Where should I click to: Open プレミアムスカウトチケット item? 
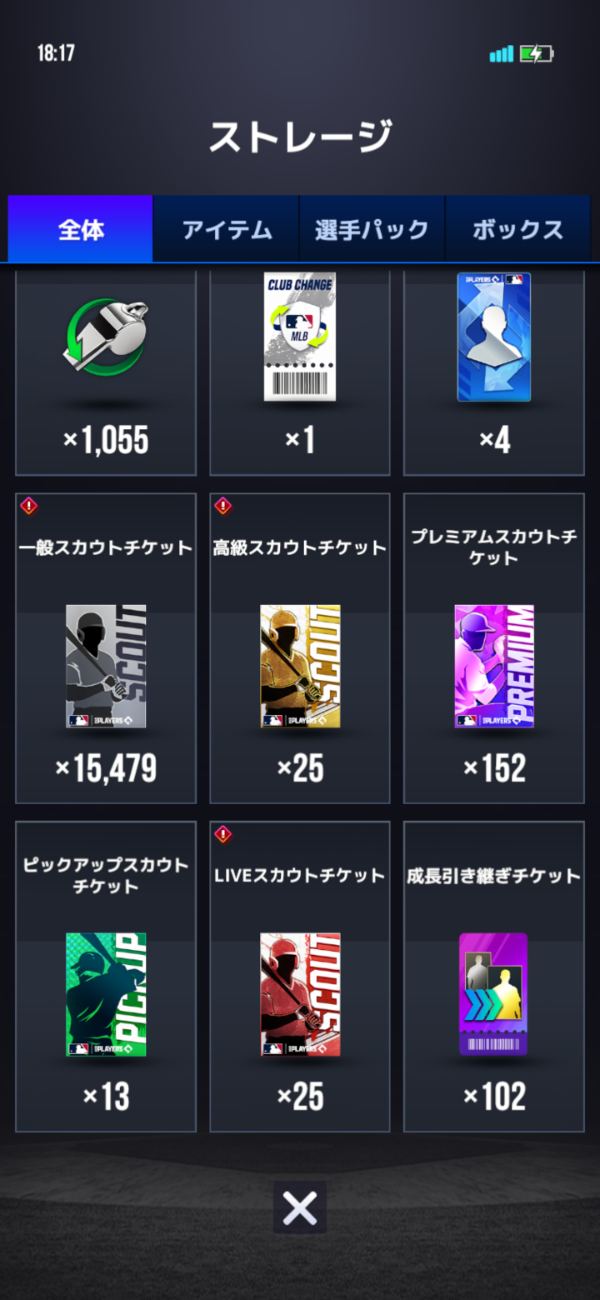494,648
